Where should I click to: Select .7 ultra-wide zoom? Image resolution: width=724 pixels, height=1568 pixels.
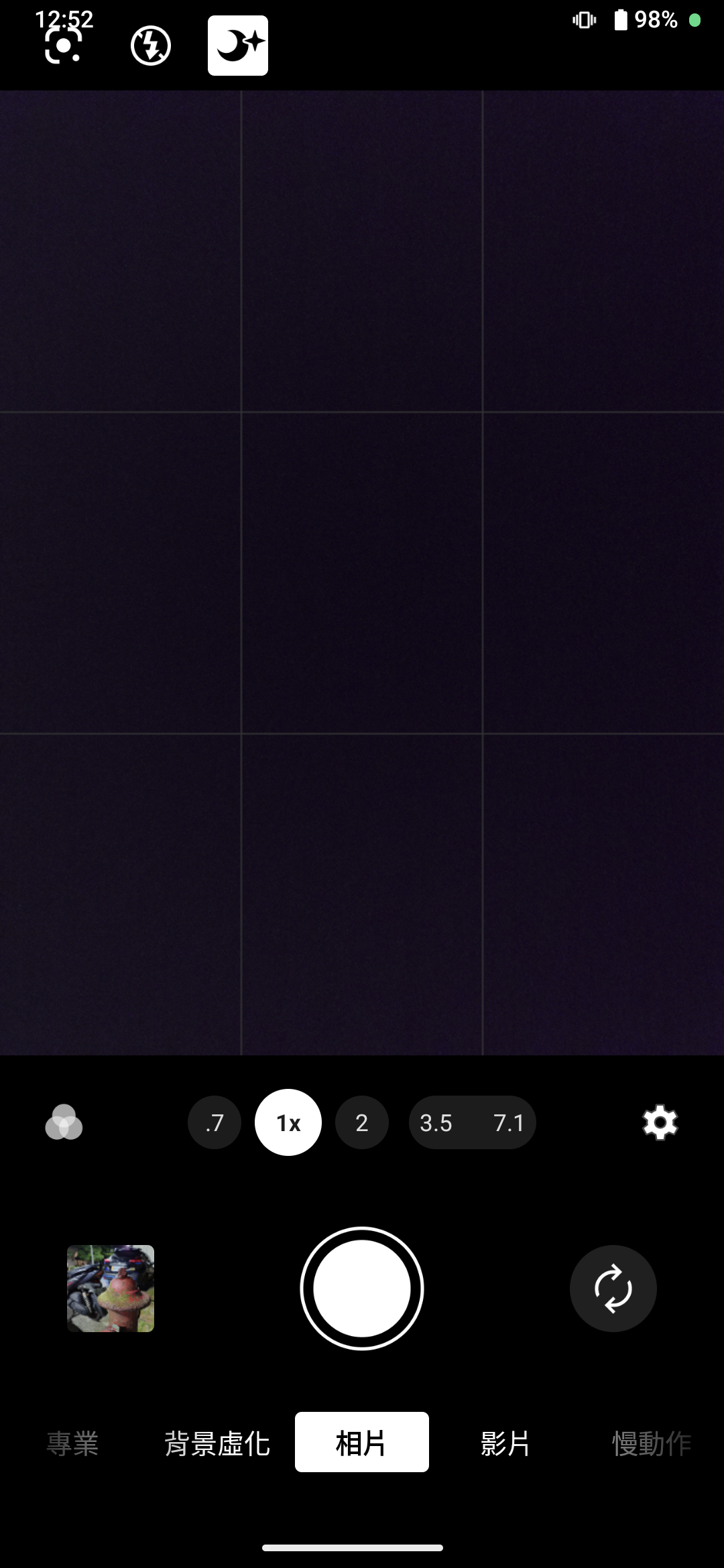click(215, 1122)
